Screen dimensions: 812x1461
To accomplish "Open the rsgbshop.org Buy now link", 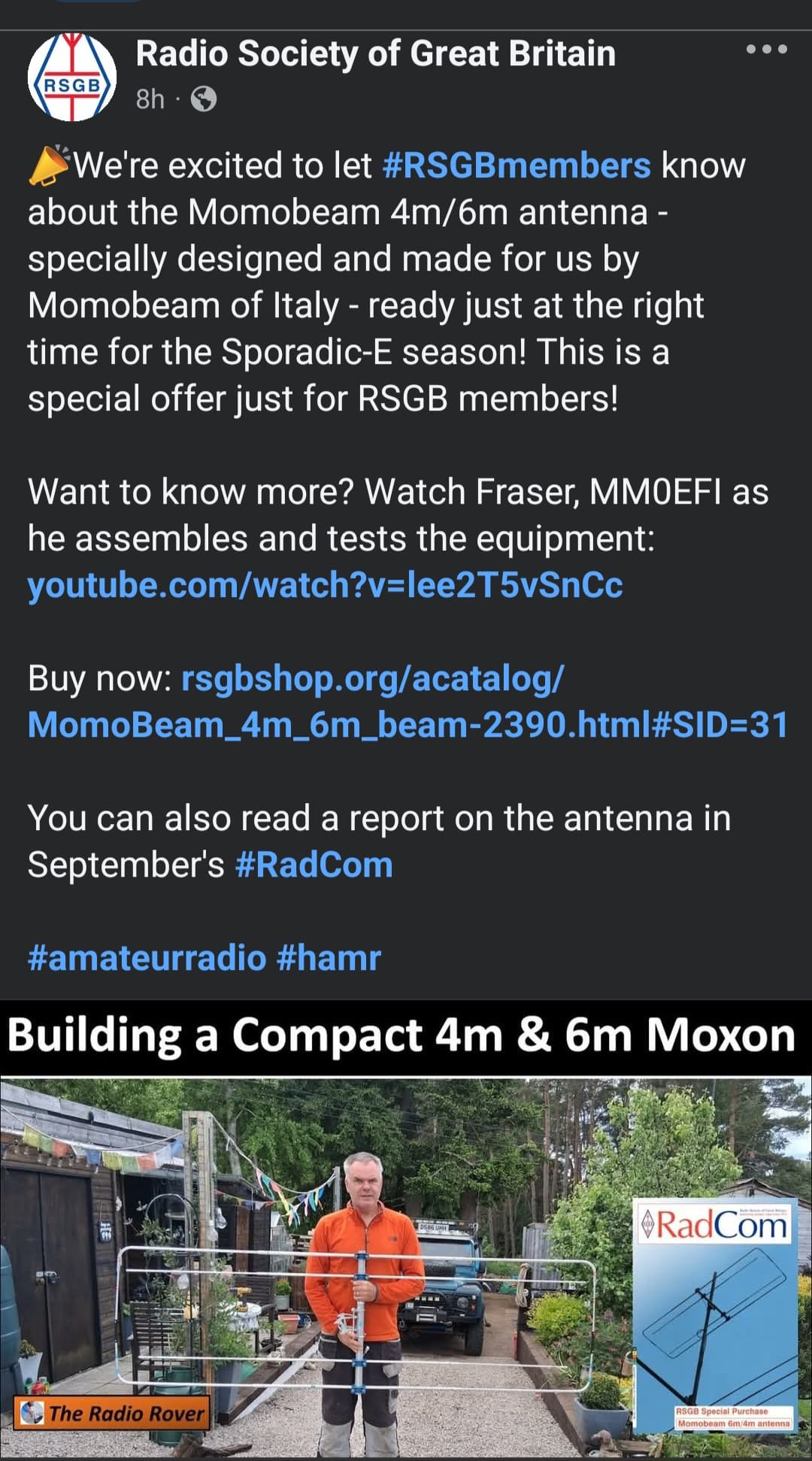I will pyautogui.click(x=408, y=702).
